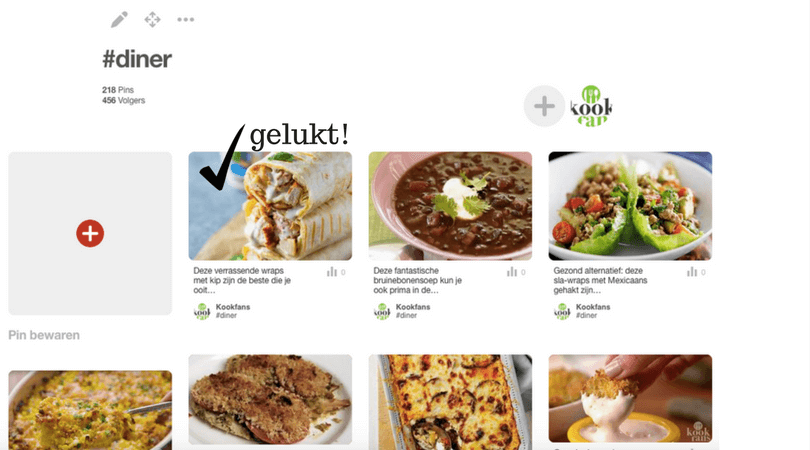Open the pin showing a snack dipped in sauce

coord(630,400)
